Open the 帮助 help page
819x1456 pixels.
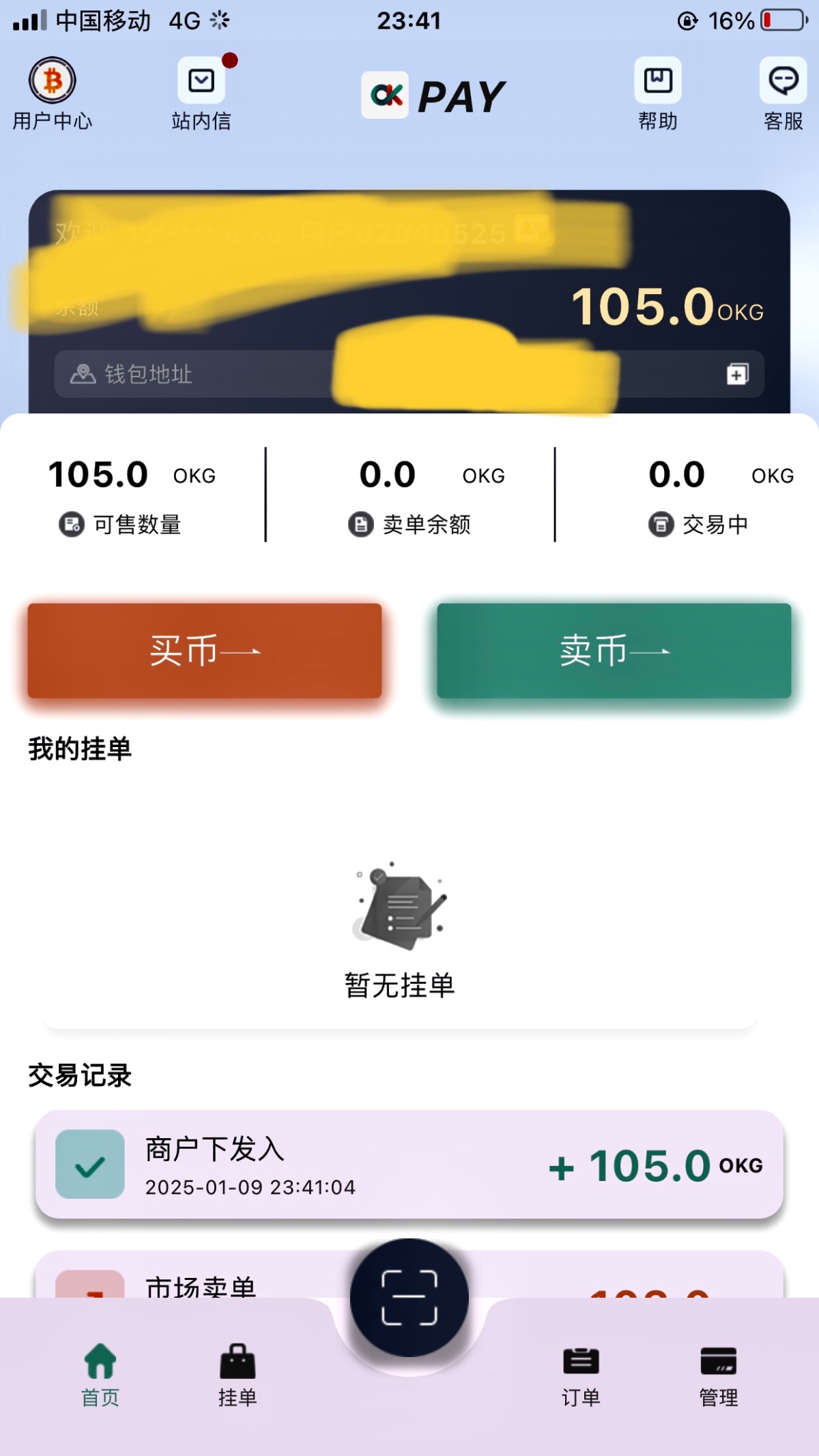(x=658, y=94)
